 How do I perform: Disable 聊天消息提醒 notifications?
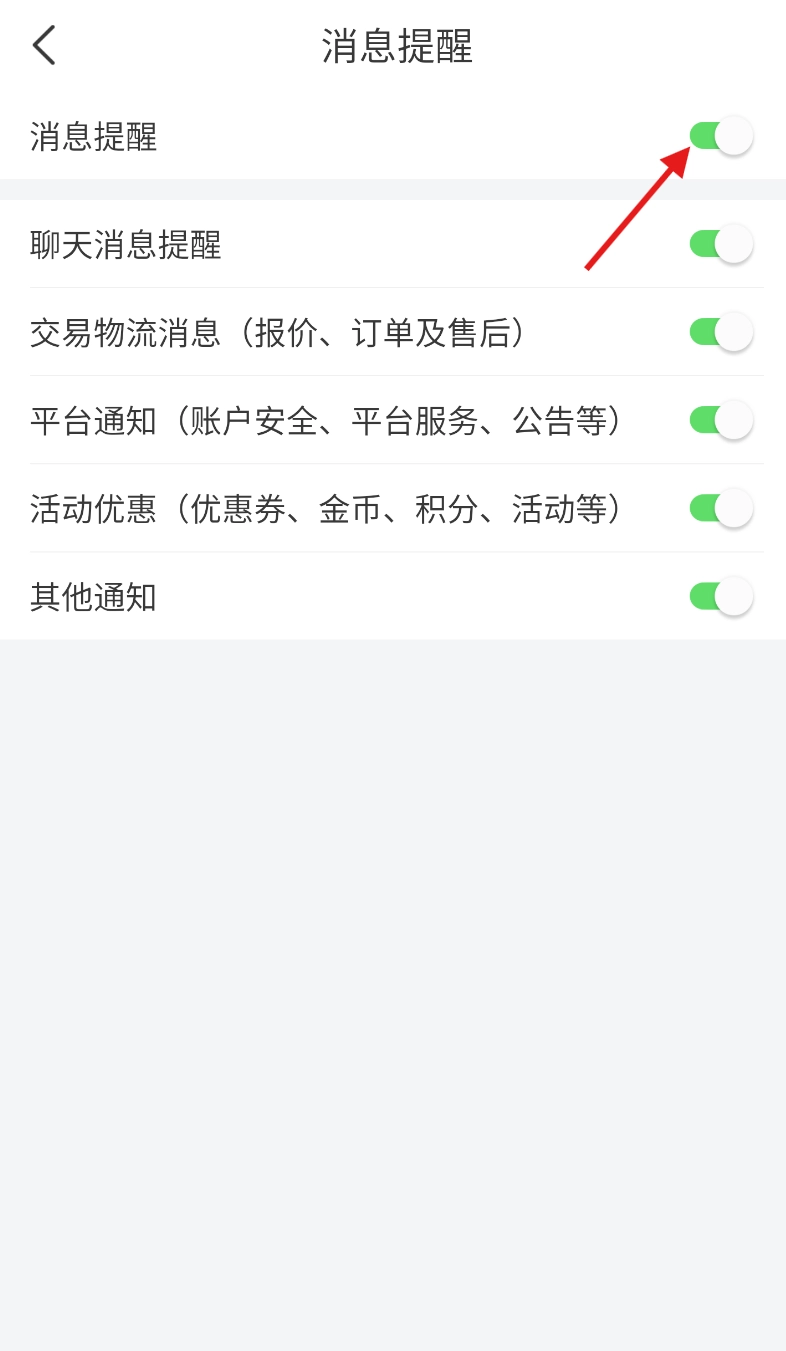click(720, 244)
